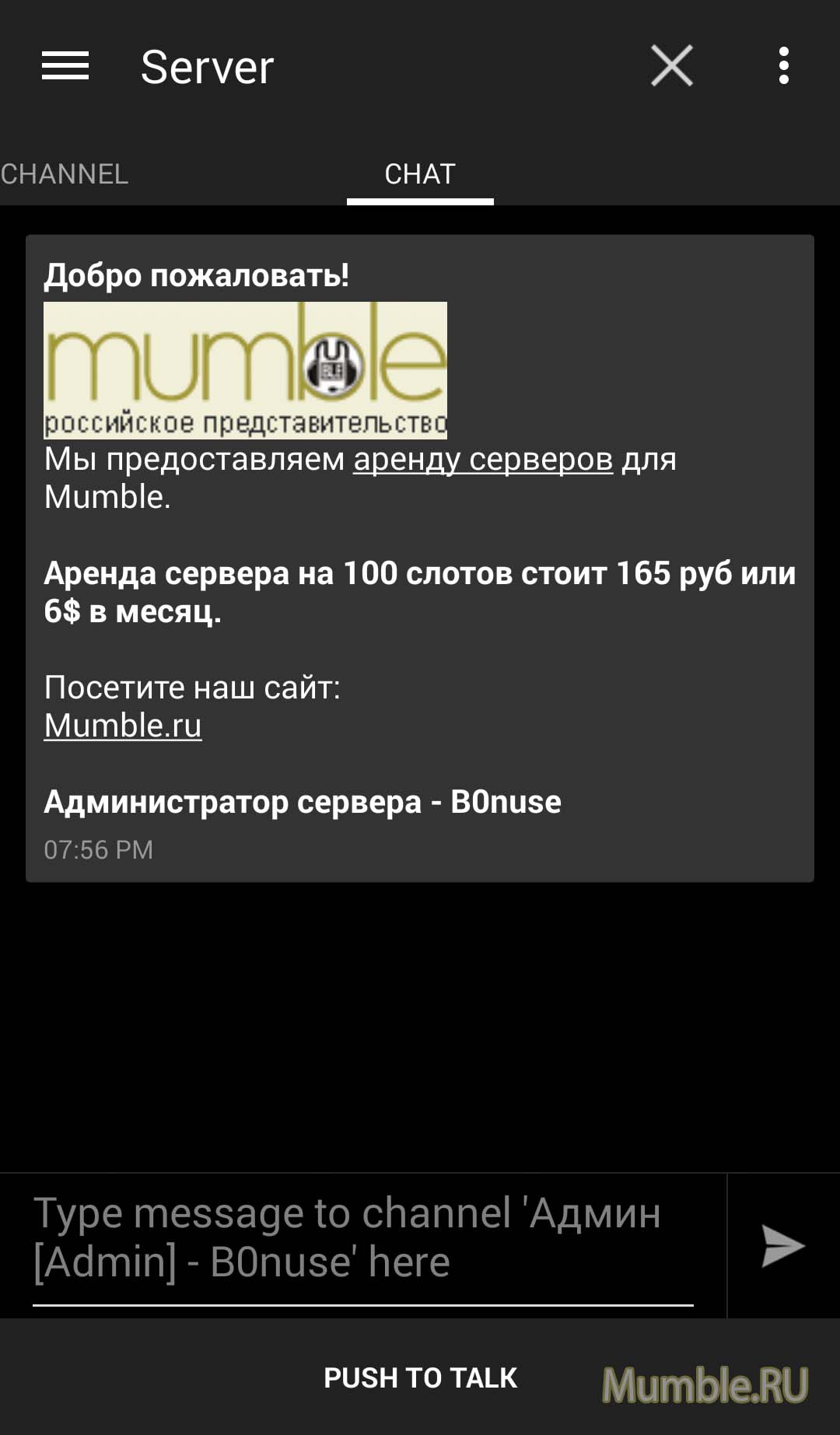Open the Mumble.ru website link
This screenshot has height=1435, width=840.
(123, 725)
